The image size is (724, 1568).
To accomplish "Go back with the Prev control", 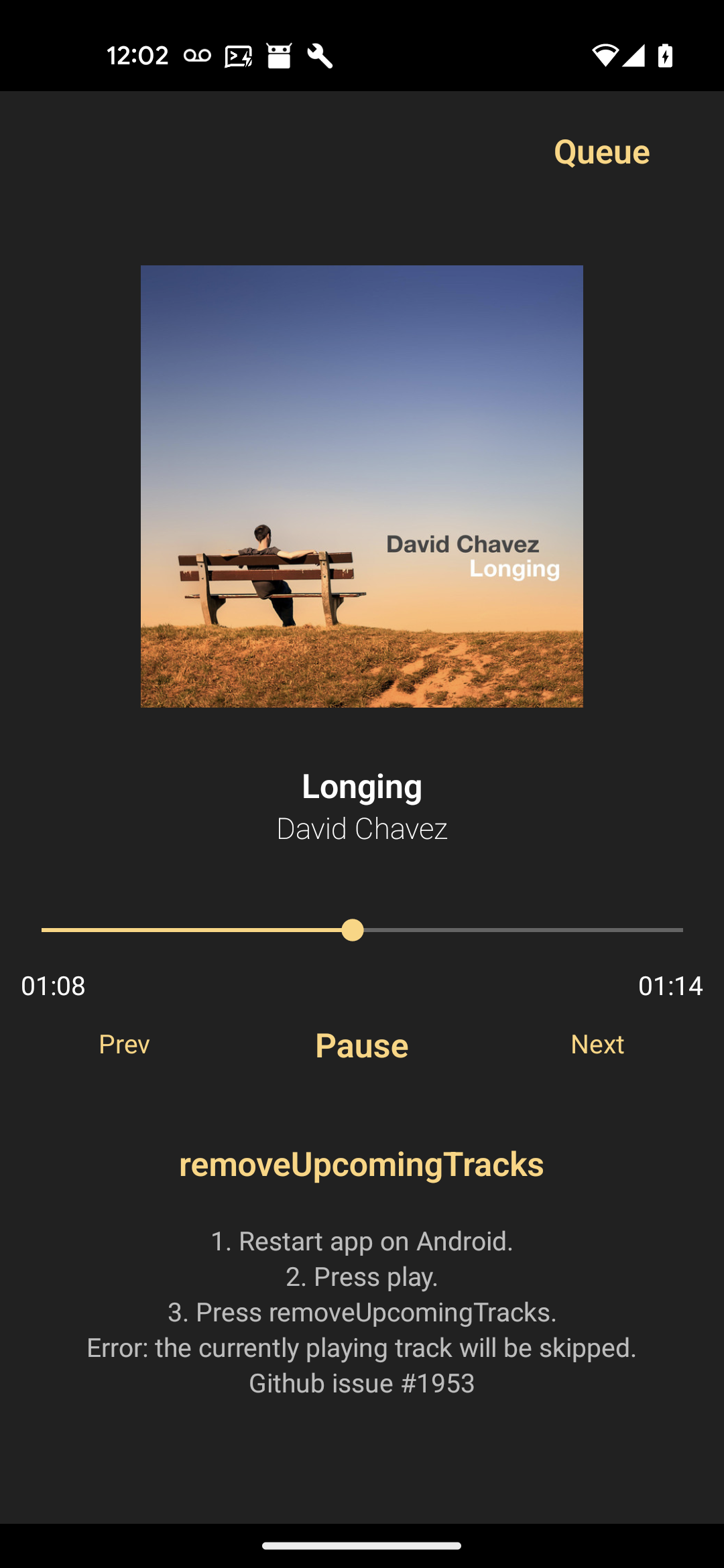I will [x=125, y=1044].
